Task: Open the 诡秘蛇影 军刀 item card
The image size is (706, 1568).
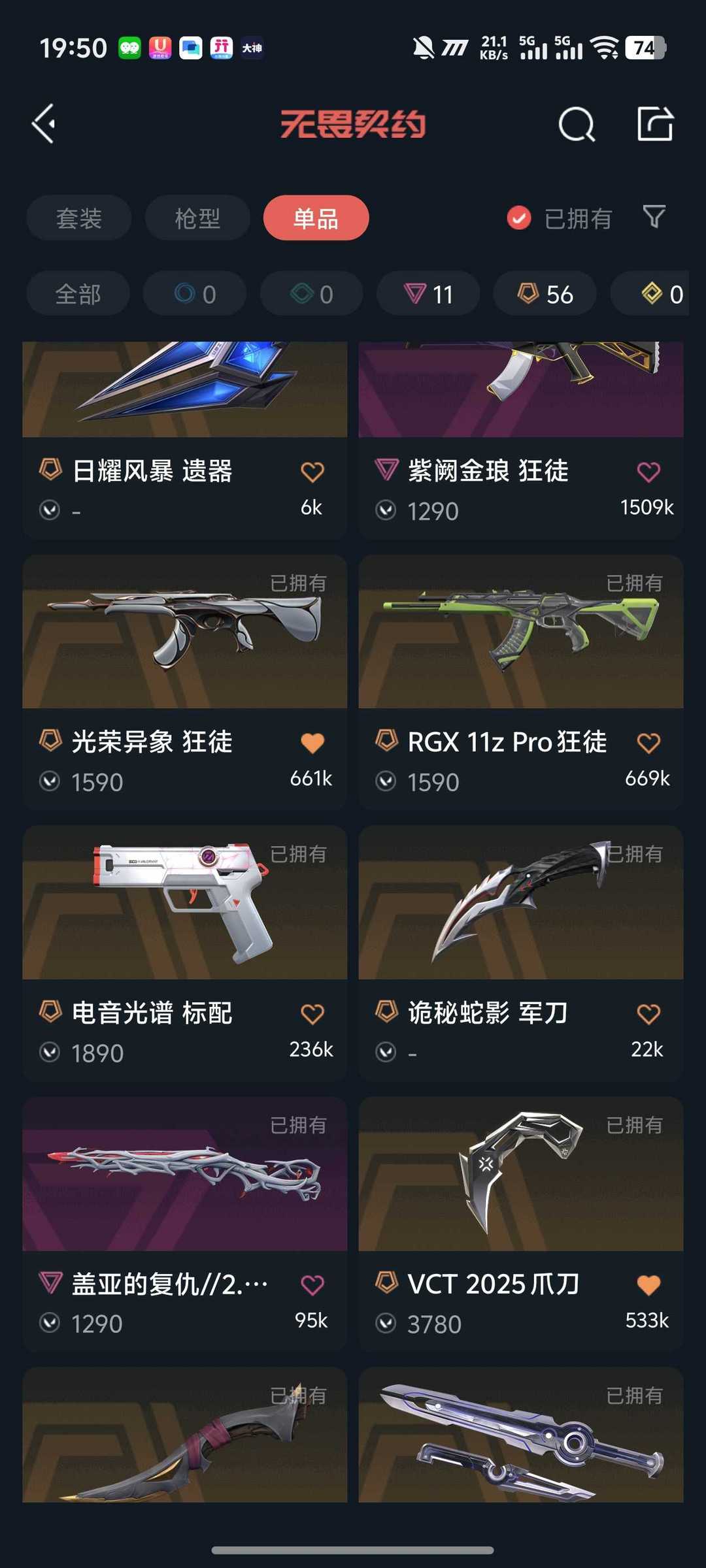Action: (521, 908)
